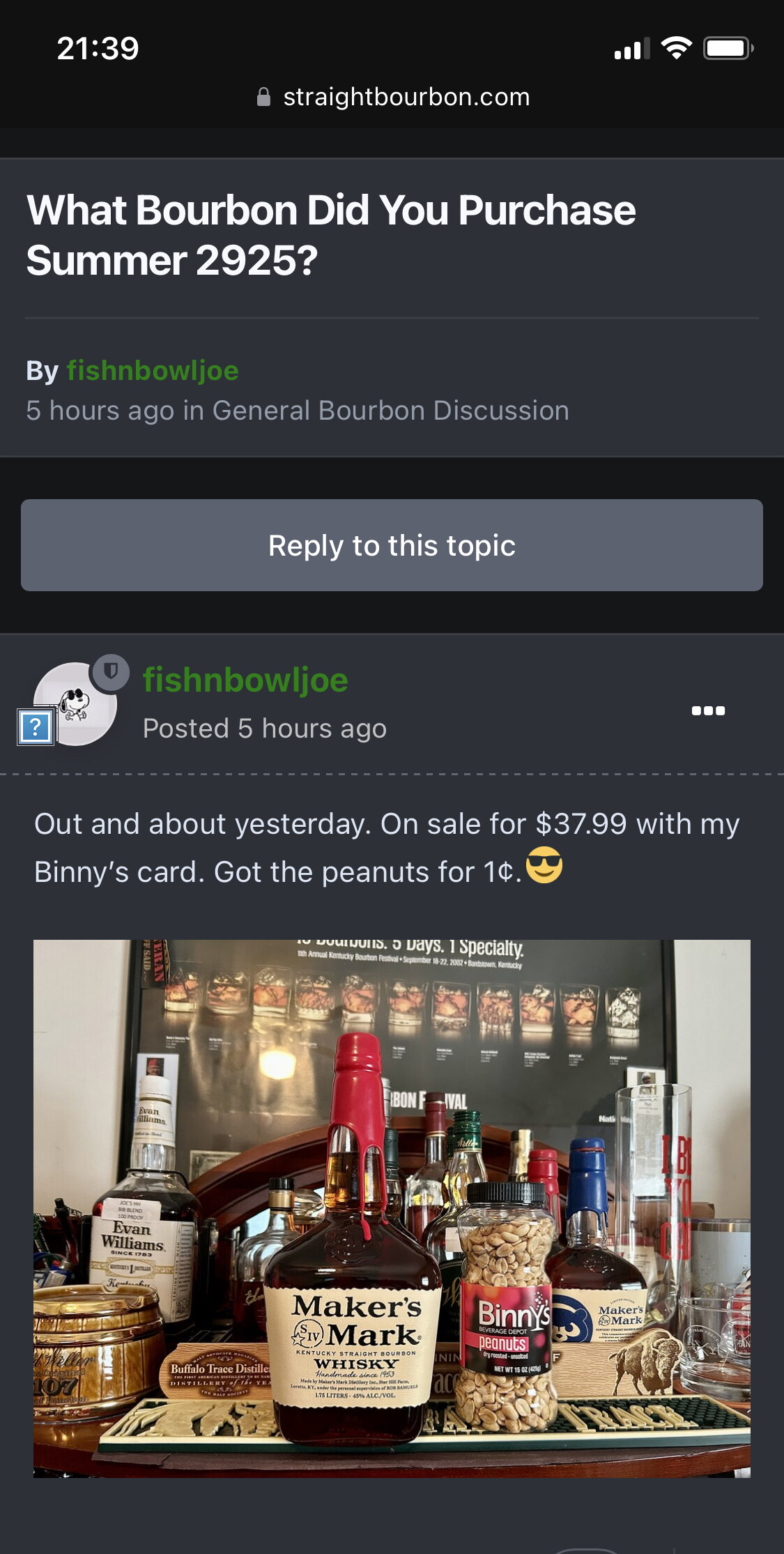Open the fishnbowljoe username above Posted 5 hours ago

tap(245, 680)
